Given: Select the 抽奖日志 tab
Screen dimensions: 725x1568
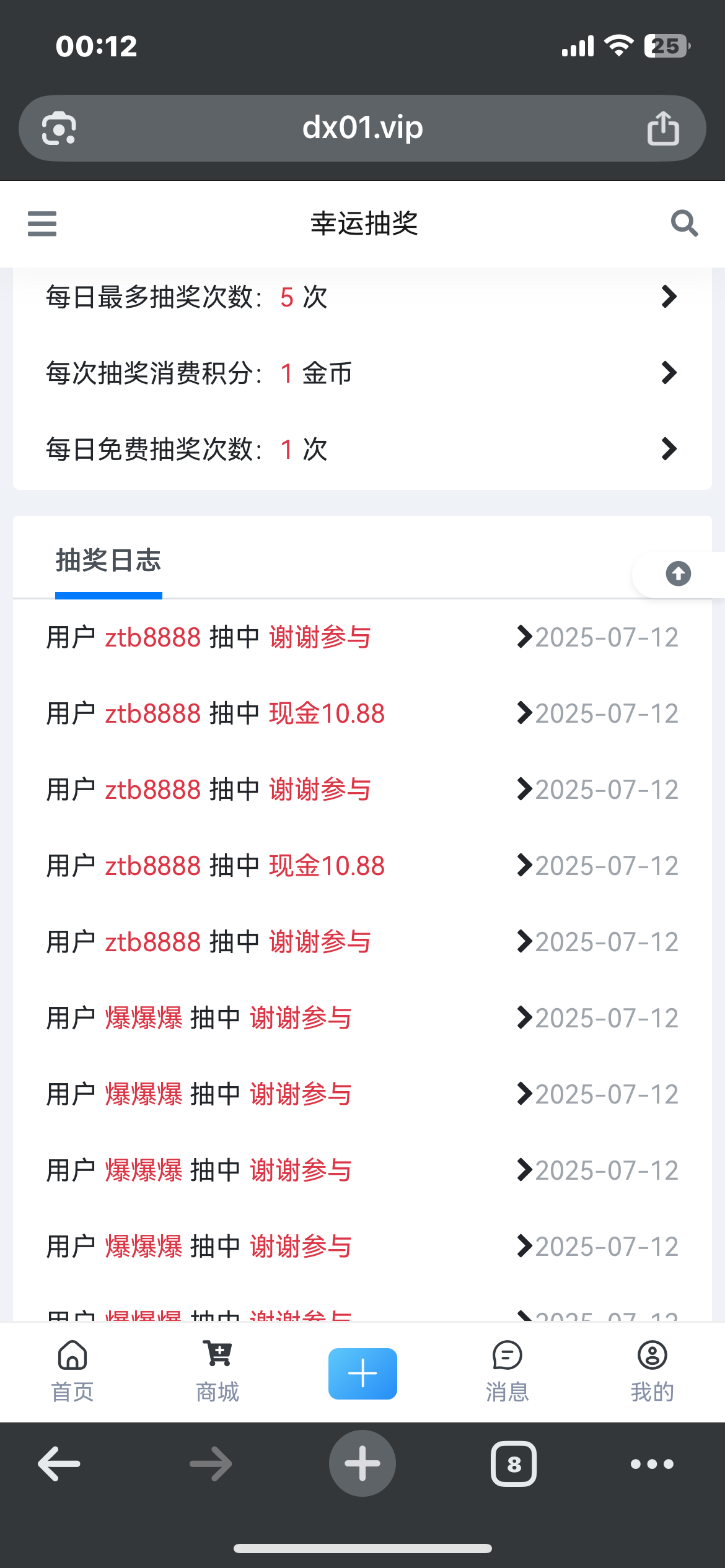Looking at the screenshot, I should (108, 561).
